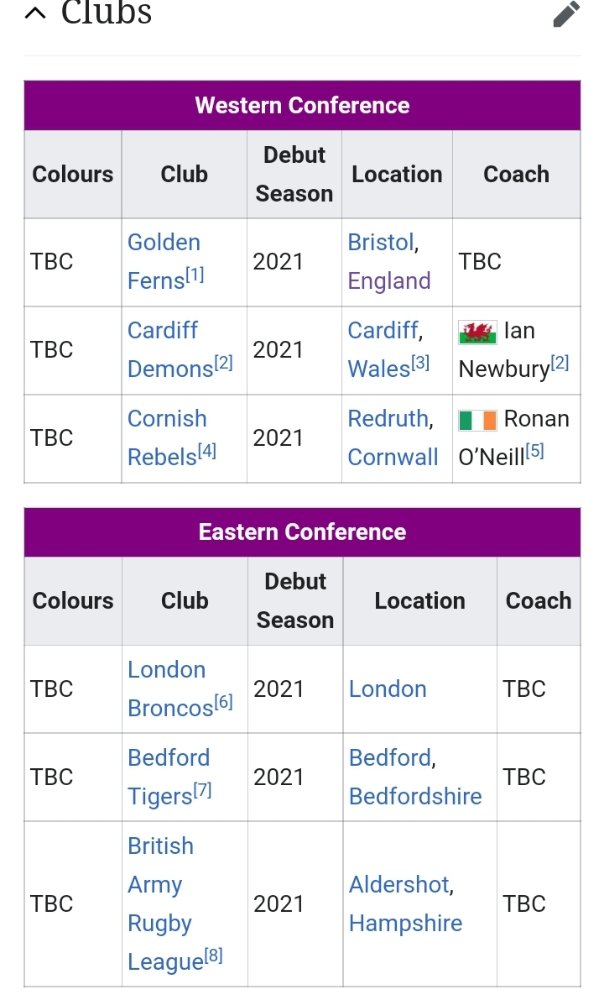604x1000 pixels.
Task: Open the British Army Rugby League link
Action: point(166,904)
